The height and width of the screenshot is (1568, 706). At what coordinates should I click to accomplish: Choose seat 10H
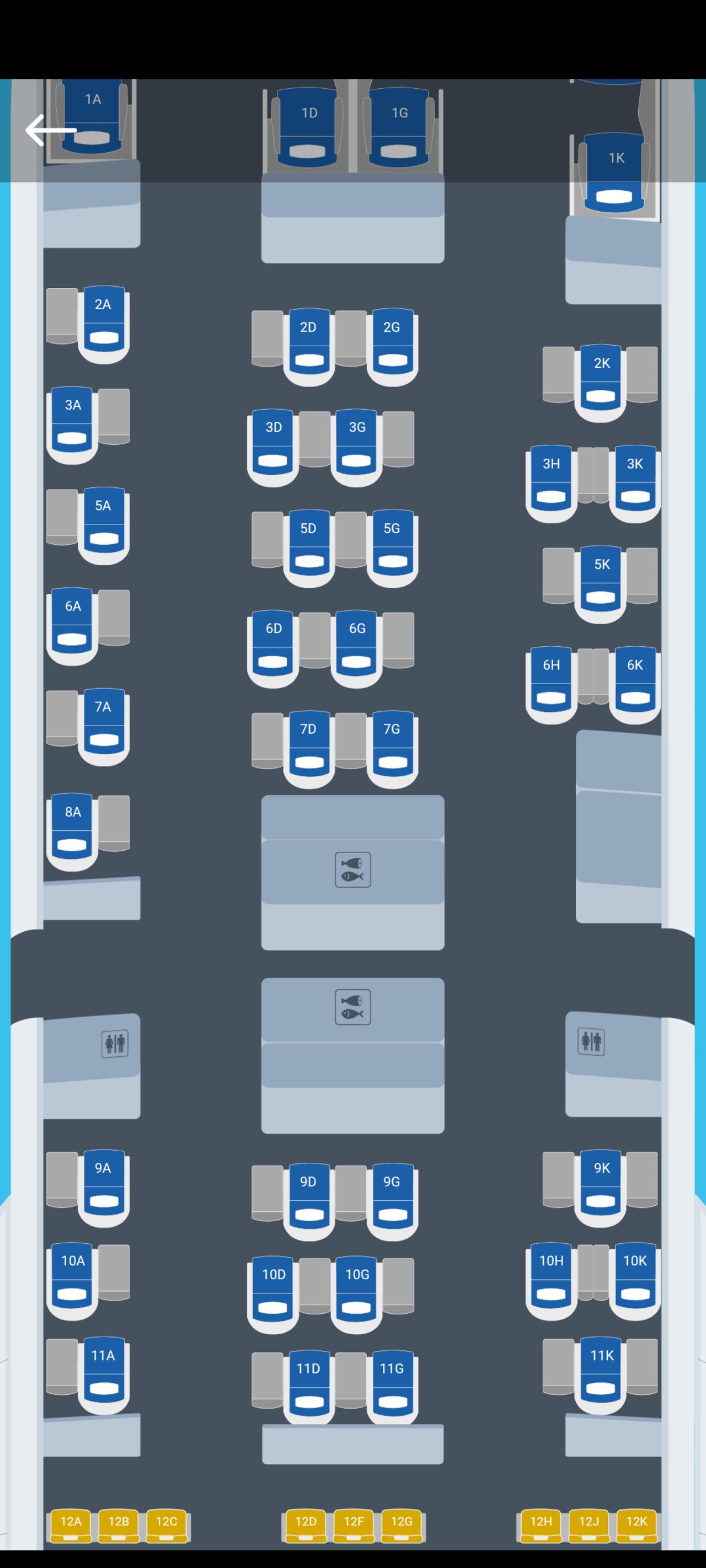(x=551, y=1281)
